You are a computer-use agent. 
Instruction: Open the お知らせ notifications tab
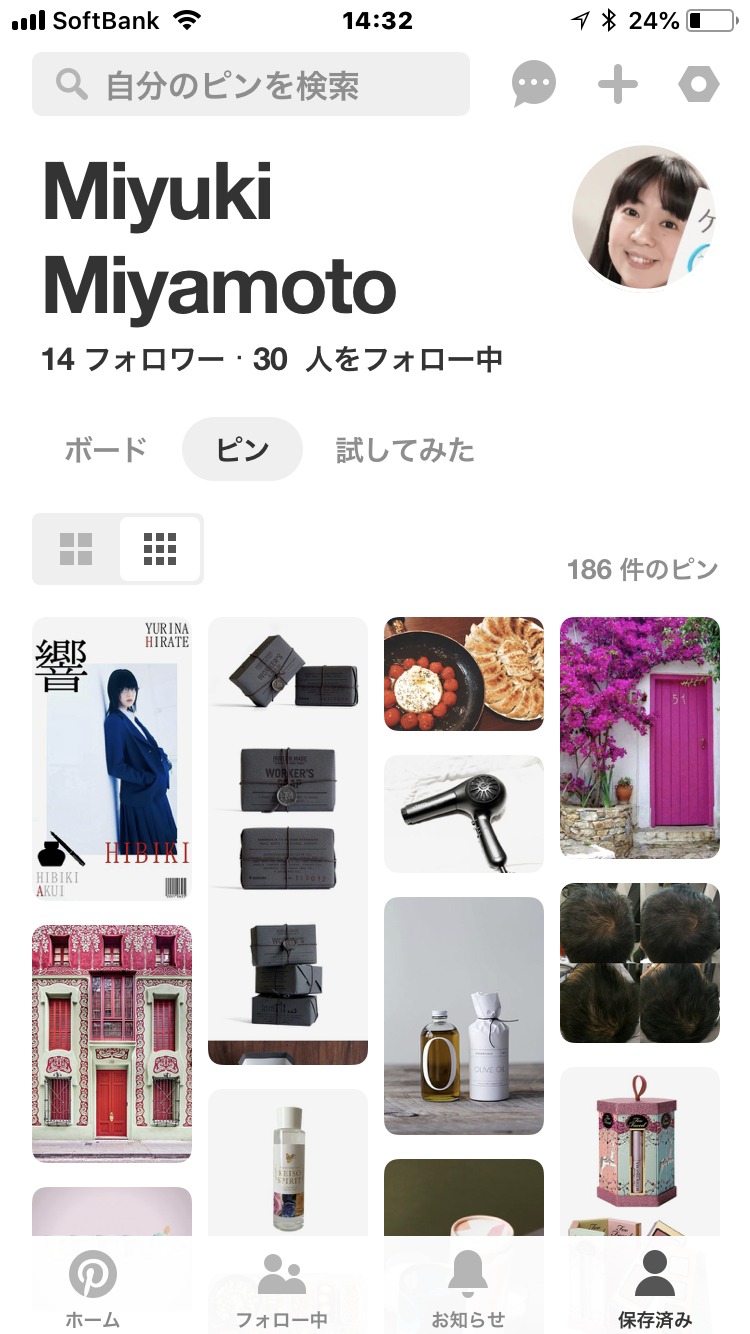point(468,1290)
